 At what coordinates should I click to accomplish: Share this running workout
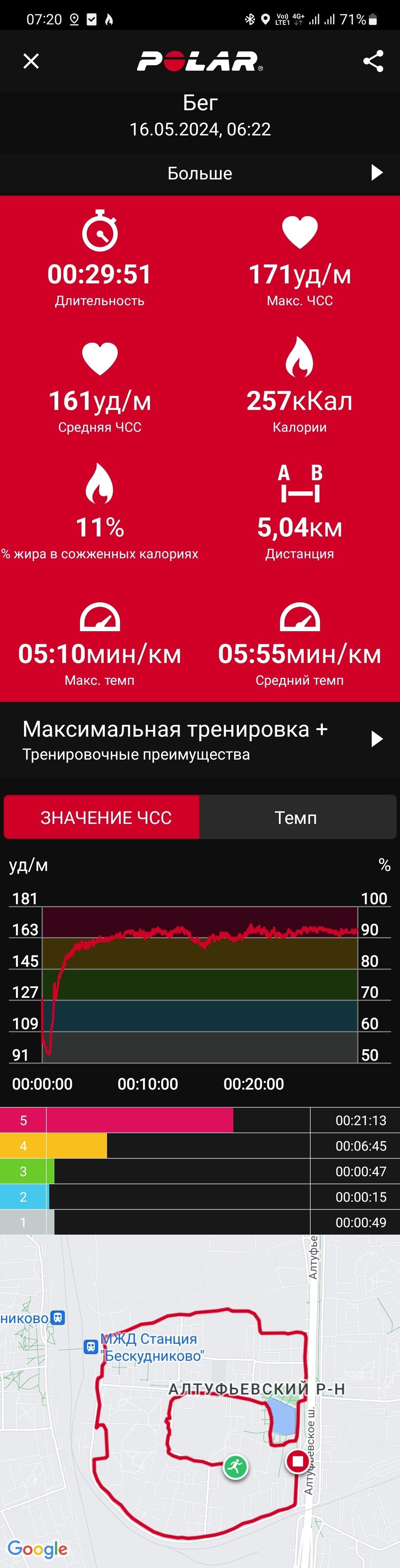point(373,61)
